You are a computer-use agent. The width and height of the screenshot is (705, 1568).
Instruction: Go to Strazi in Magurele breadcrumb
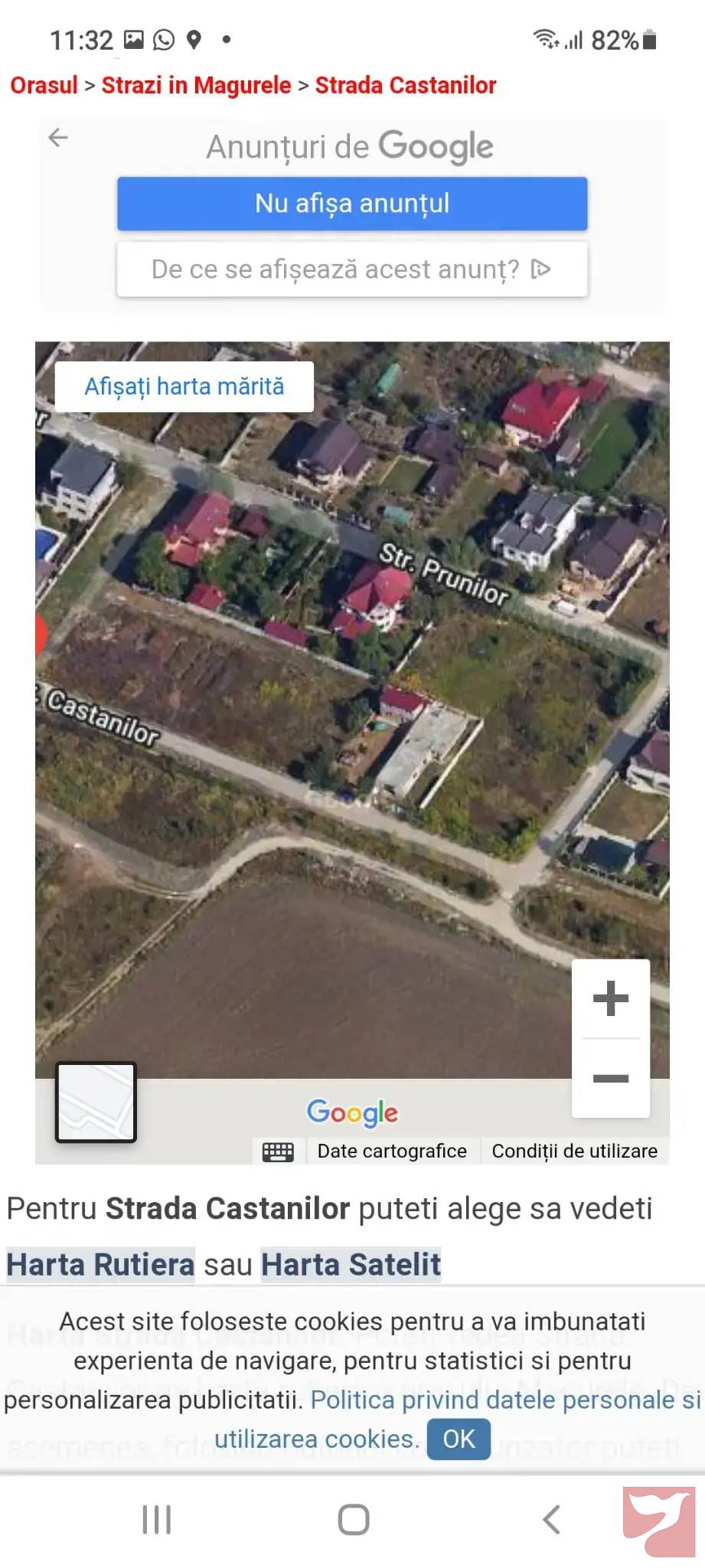tap(196, 85)
